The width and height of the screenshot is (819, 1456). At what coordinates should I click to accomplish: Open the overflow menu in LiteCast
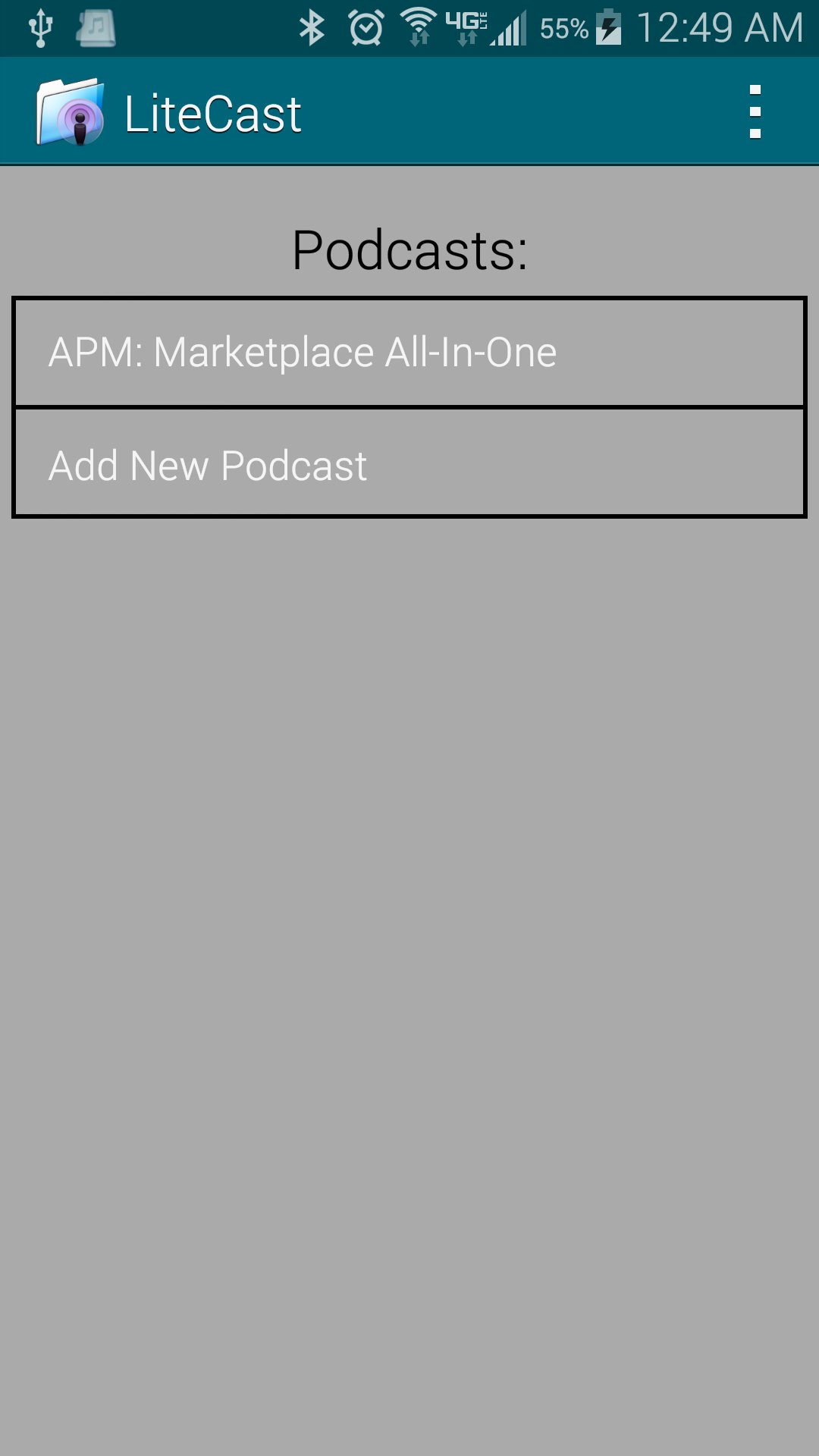pos(755,111)
